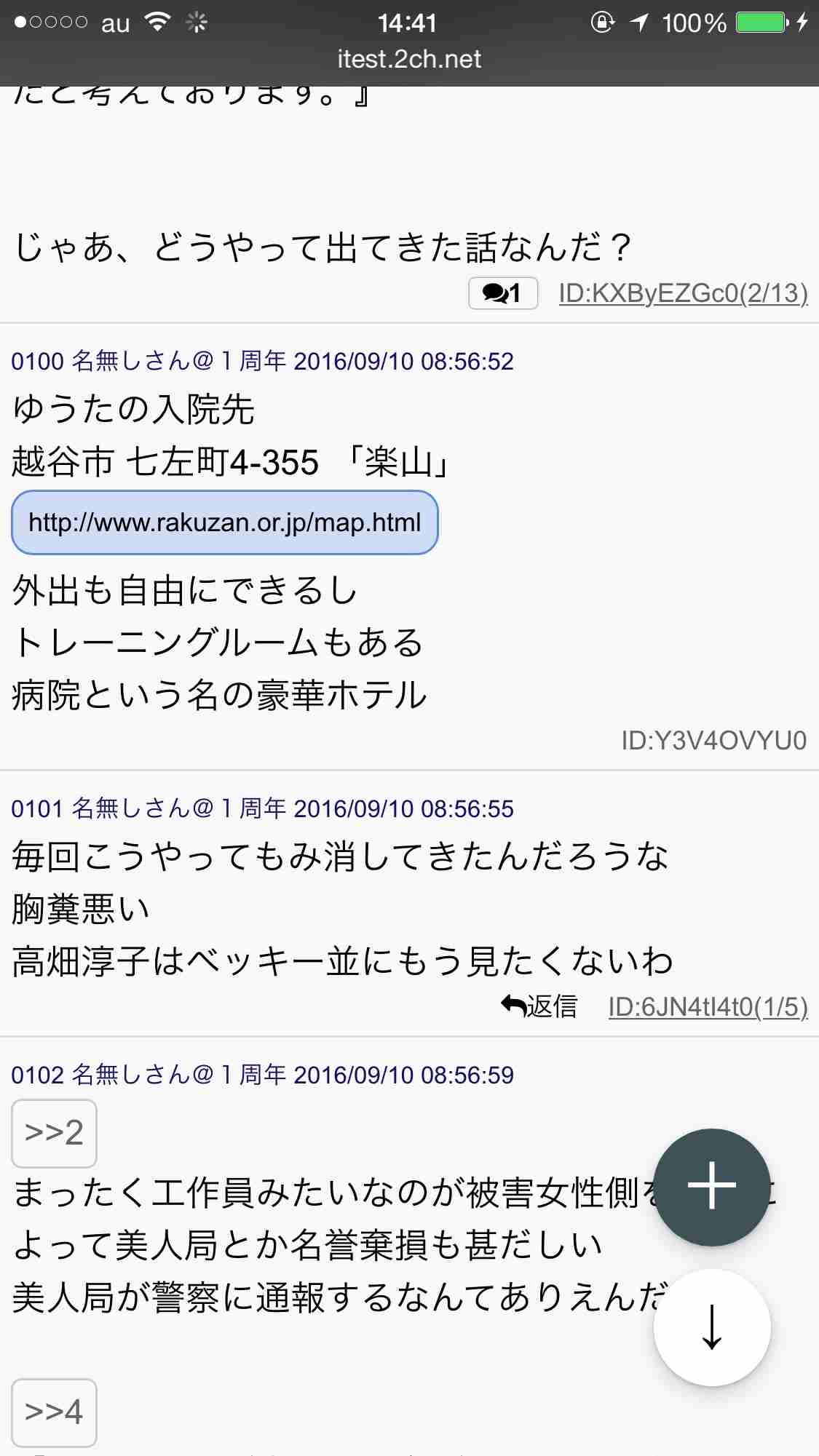Open posts by ID:KXByEZGc0(2/13)
This screenshot has height=1456, width=819.
tap(683, 293)
